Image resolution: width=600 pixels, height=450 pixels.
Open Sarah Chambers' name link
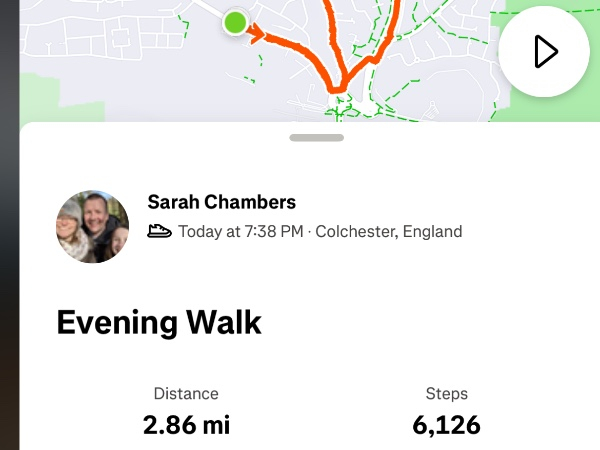[221, 202]
